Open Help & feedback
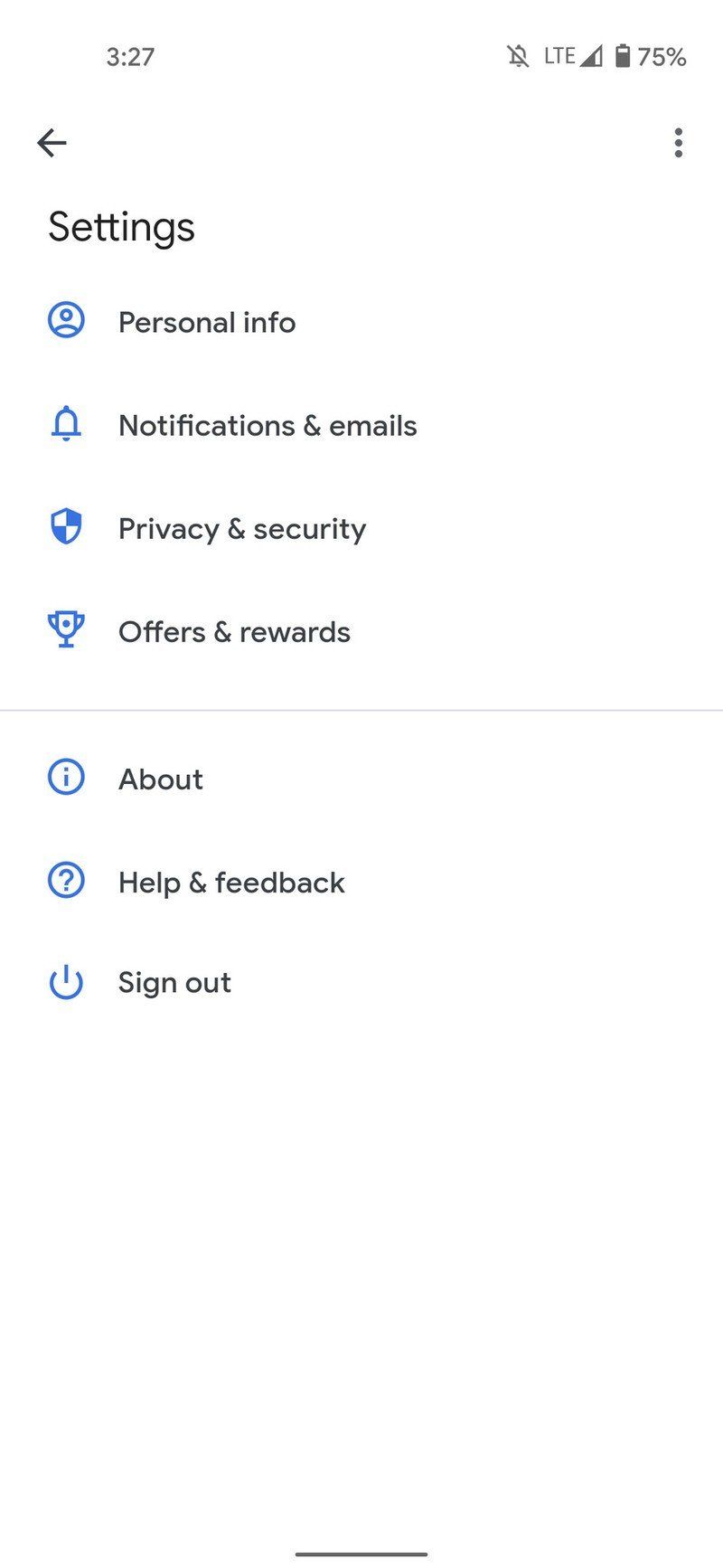 230,882
